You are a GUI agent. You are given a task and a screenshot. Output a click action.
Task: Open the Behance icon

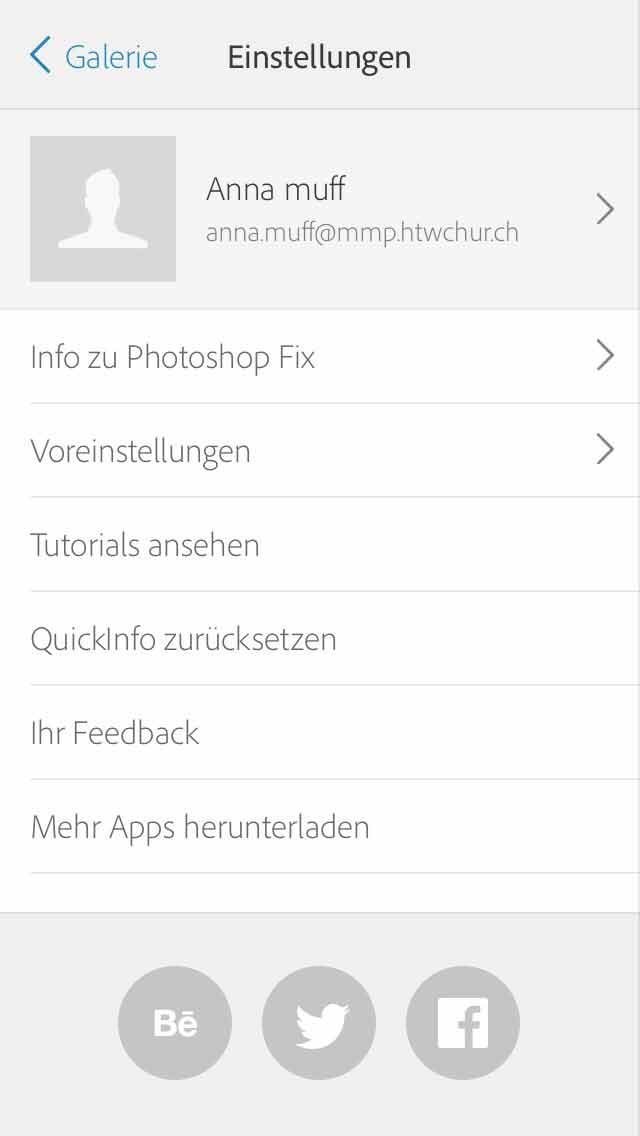175,1023
